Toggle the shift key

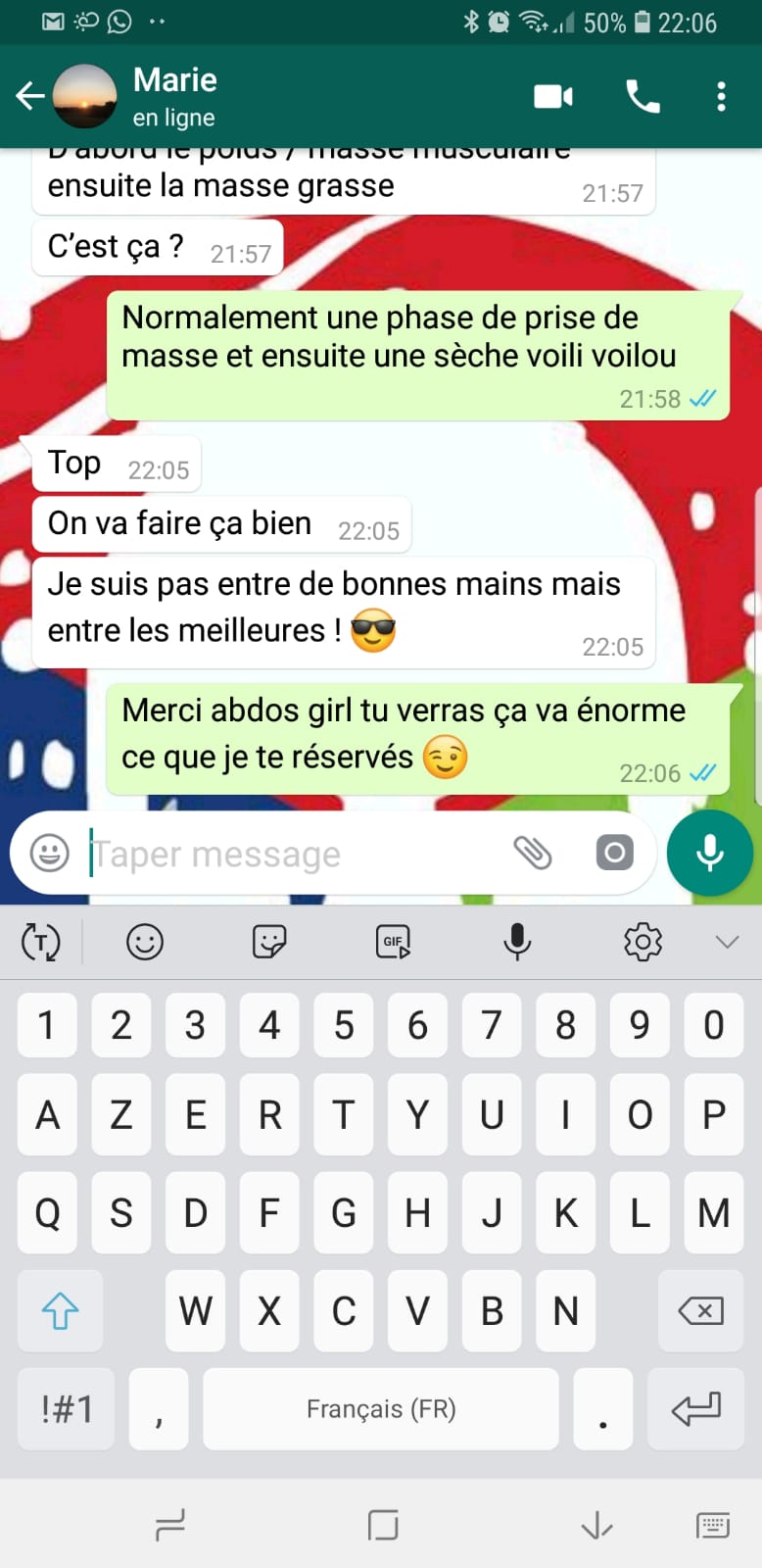point(60,1310)
